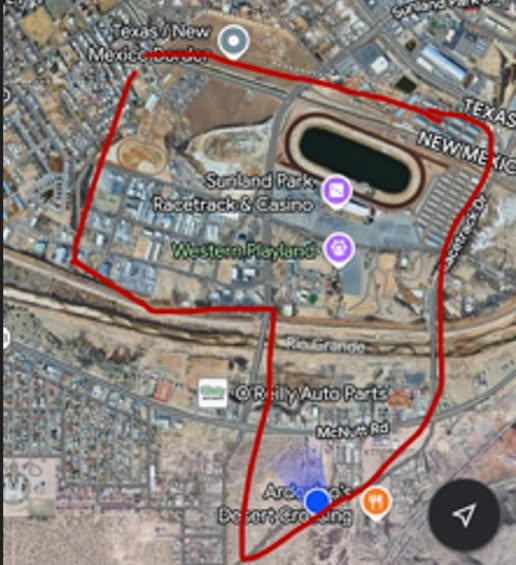Select the Western Playland map pin
The image size is (516, 565).
pyautogui.click(x=339, y=250)
